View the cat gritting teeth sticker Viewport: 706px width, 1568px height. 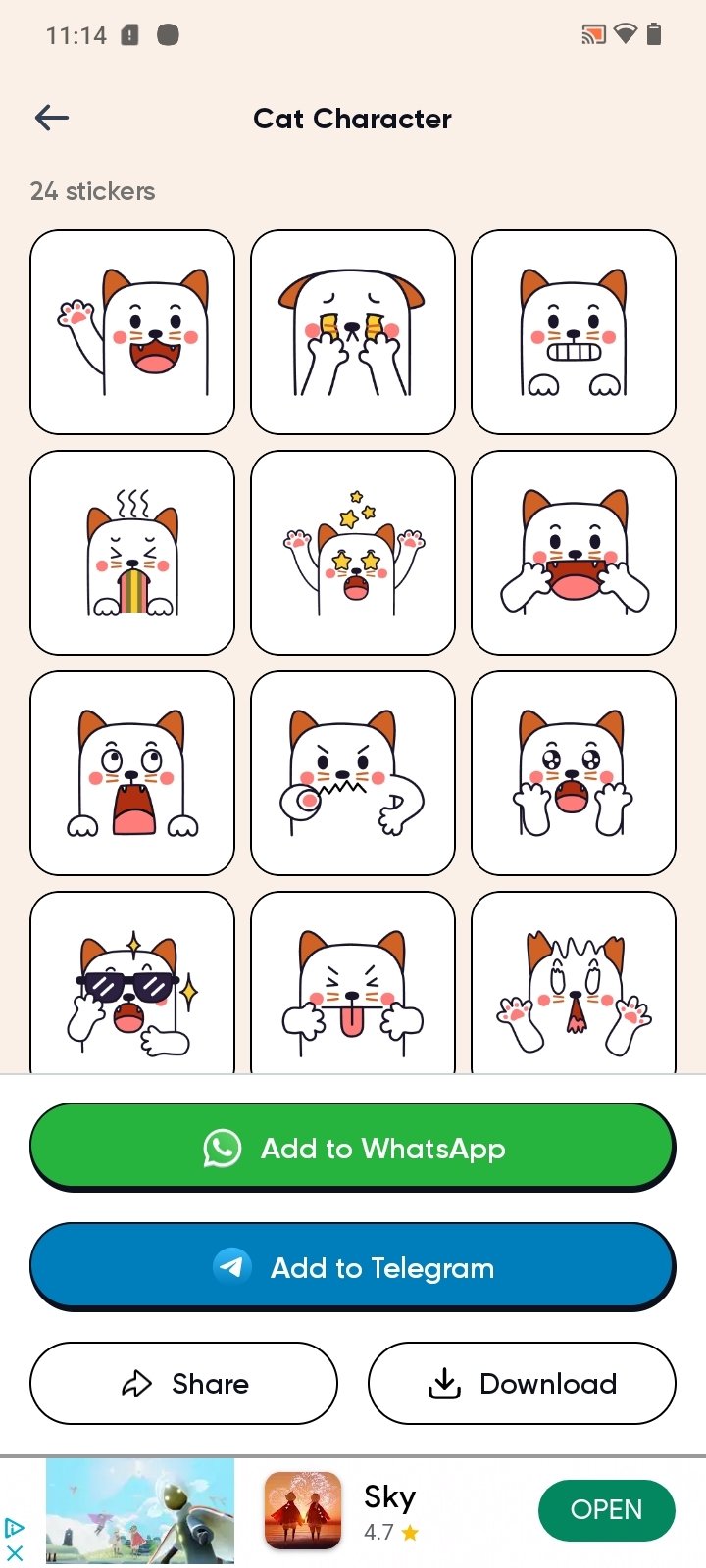point(574,332)
